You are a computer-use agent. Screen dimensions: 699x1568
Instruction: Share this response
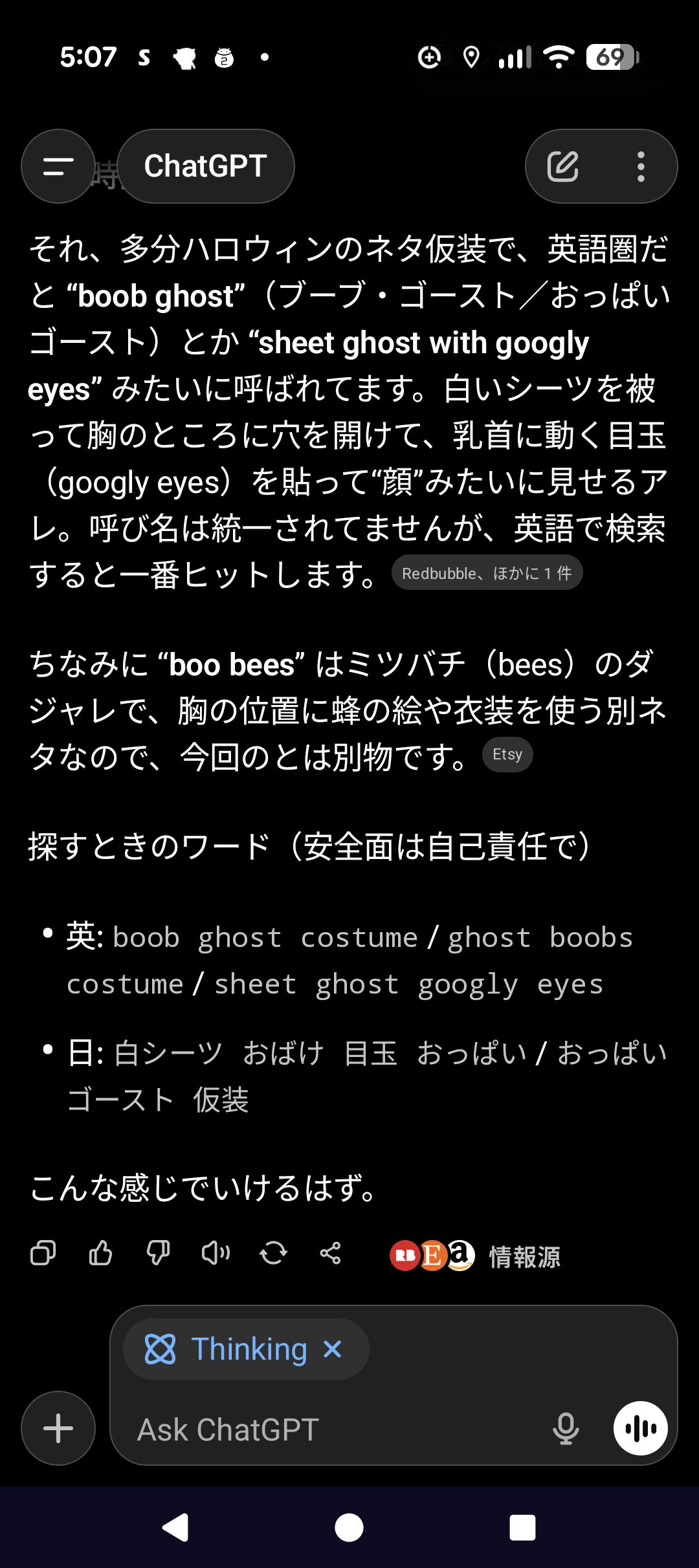pos(330,1254)
